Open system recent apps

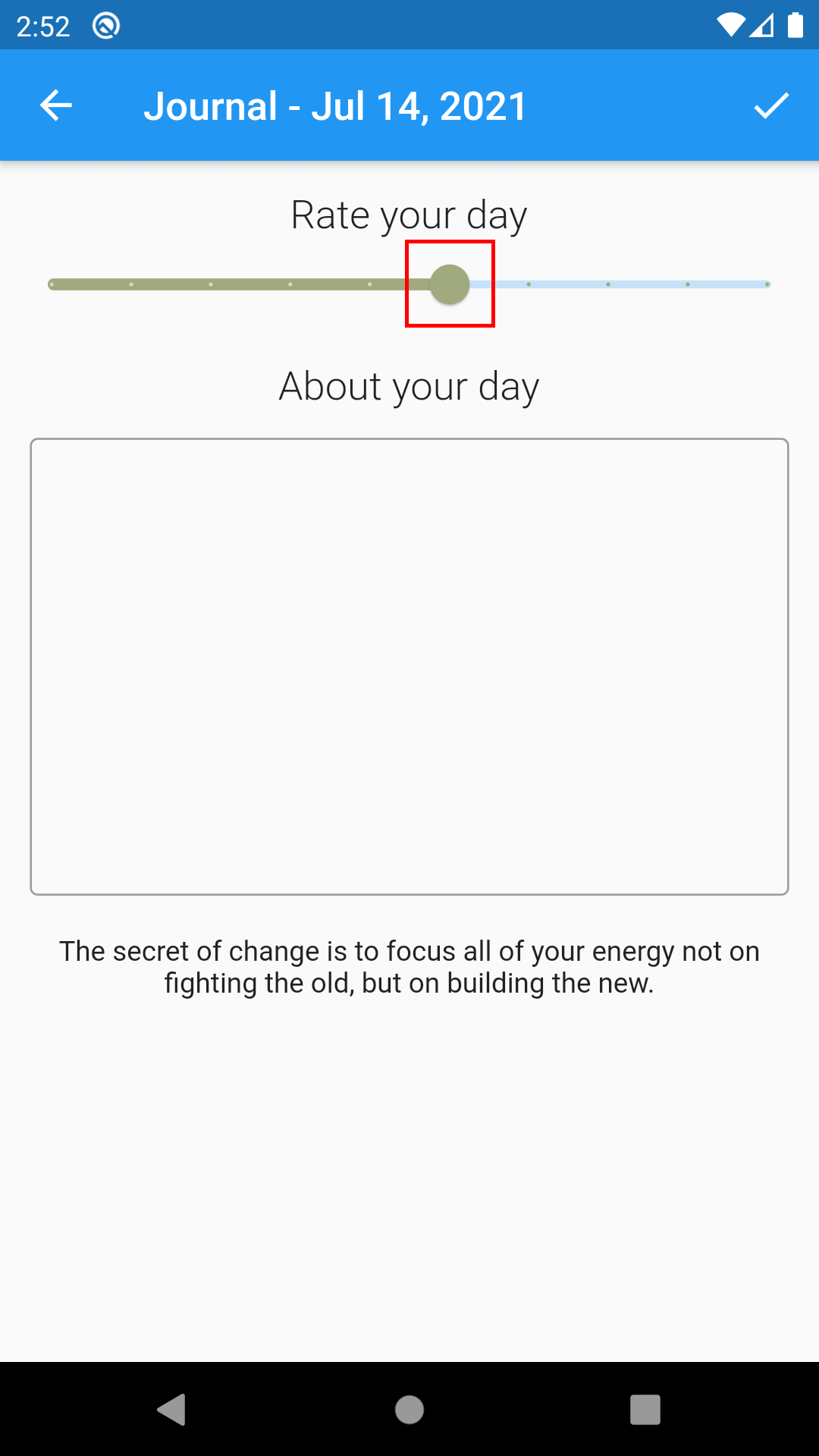(x=645, y=1410)
